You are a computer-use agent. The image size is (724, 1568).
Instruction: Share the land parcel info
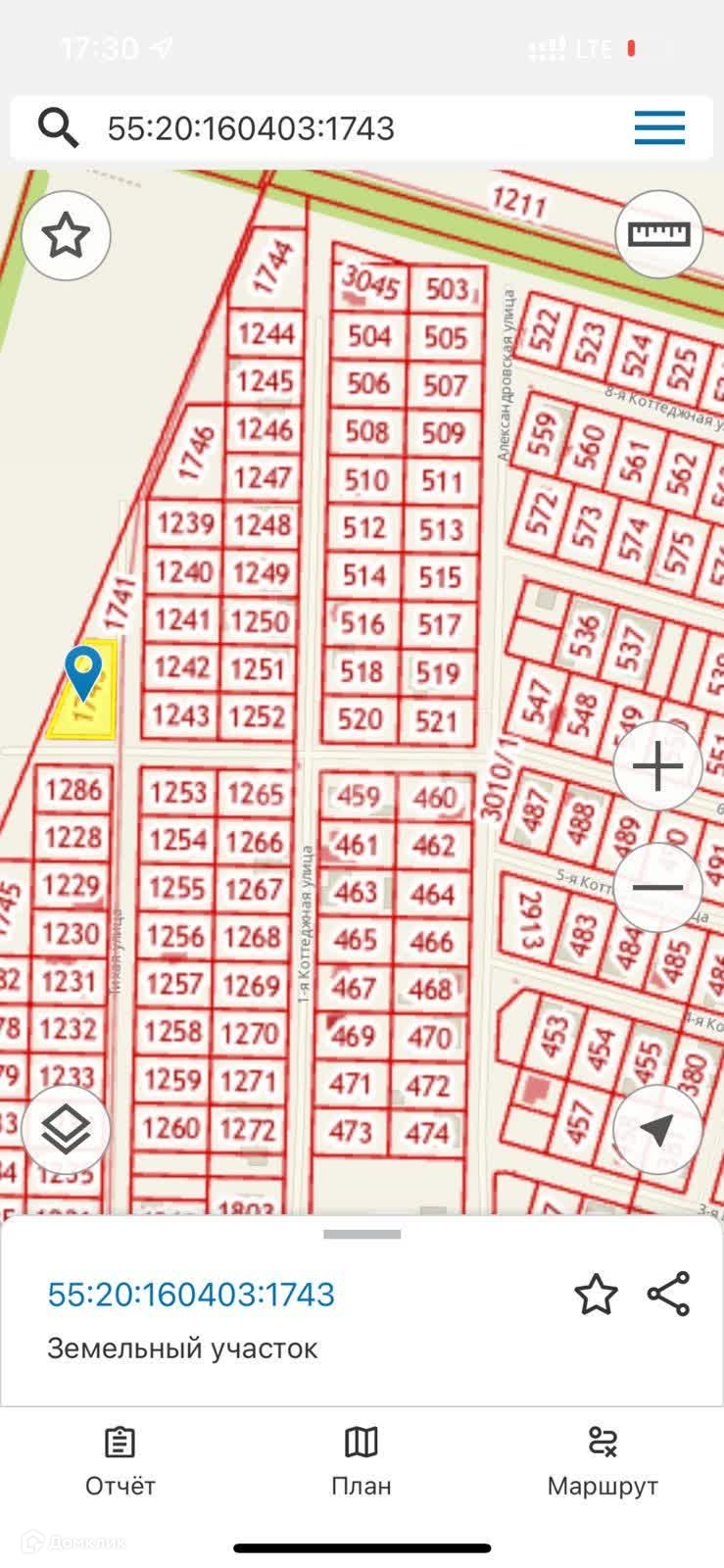(669, 1294)
